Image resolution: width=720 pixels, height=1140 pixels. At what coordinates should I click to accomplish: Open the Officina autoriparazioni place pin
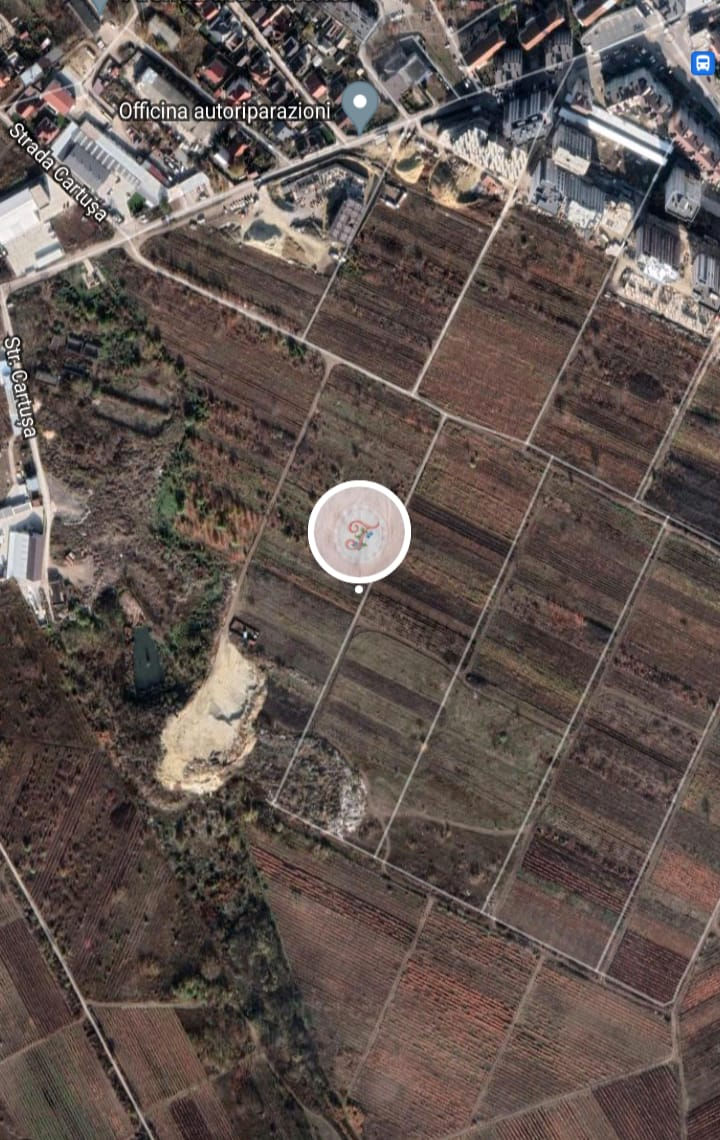point(360,106)
